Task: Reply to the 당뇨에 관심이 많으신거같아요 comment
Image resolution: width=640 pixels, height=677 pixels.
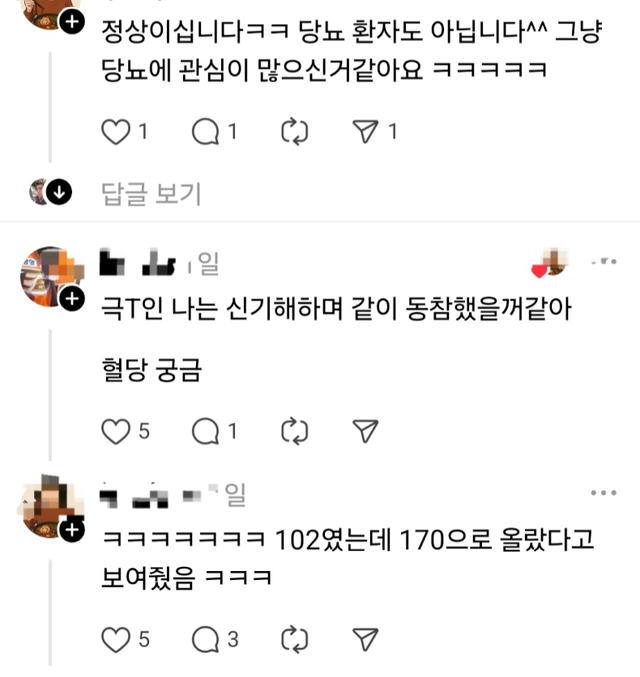Action: coord(204,131)
